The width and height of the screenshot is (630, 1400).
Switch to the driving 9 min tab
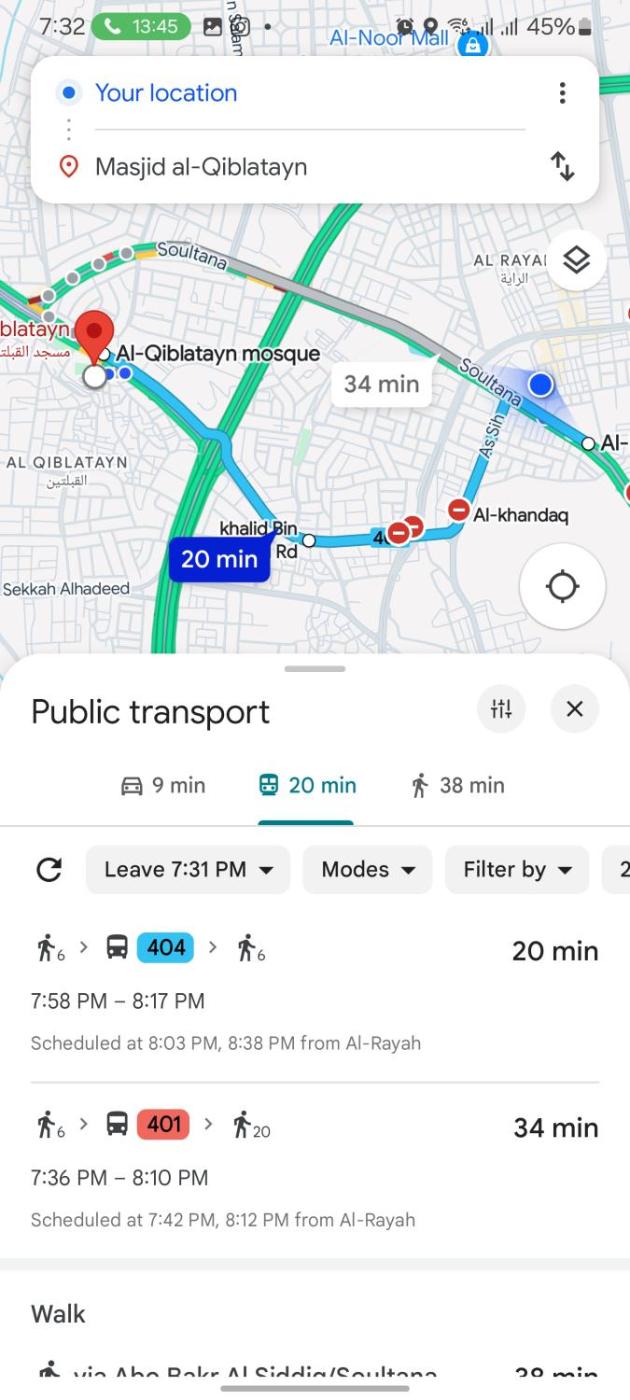tap(163, 786)
